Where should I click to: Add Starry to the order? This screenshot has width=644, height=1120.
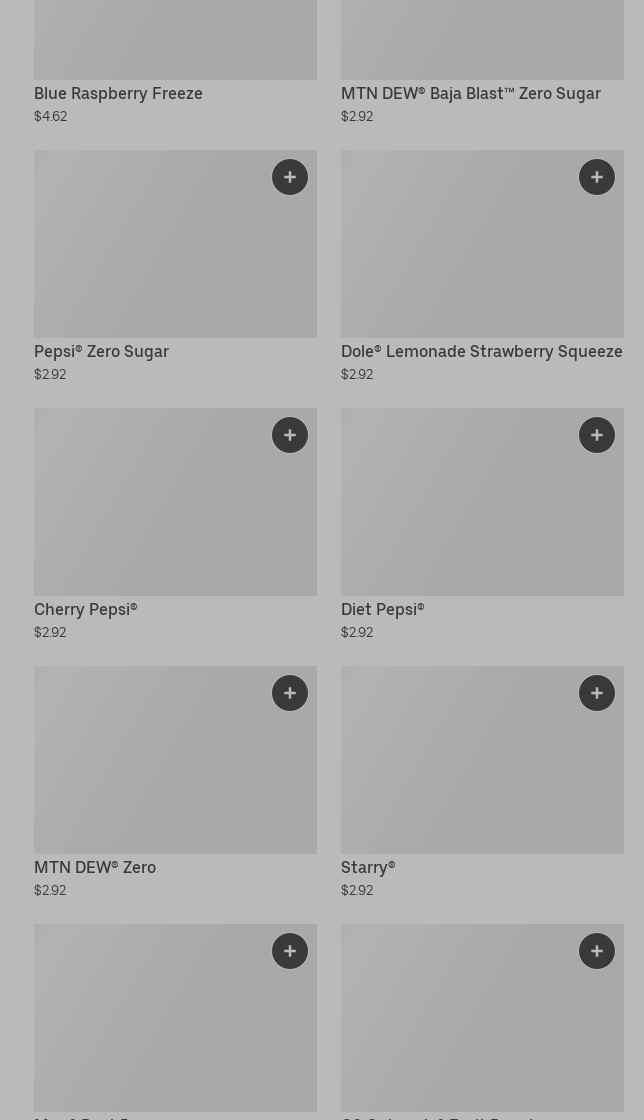coord(597,693)
